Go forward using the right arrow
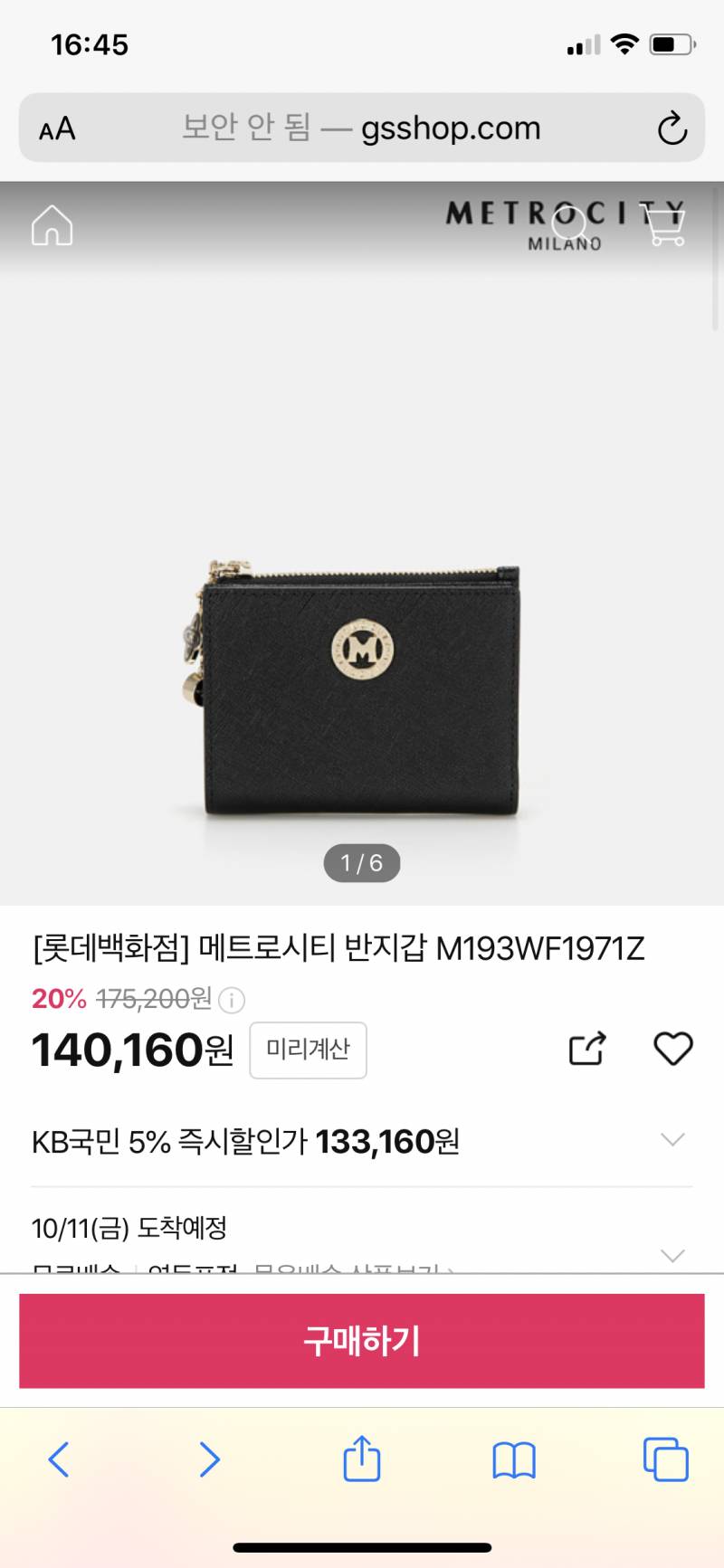The height and width of the screenshot is (1568, 724). 210,1459
